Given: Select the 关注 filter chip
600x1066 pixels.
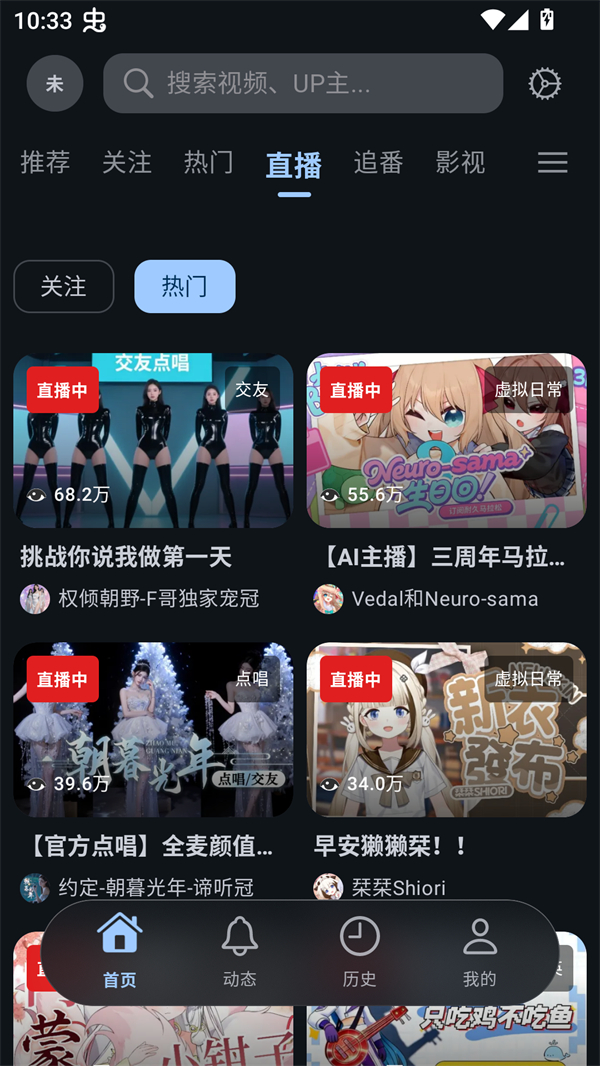Looking at the screenshot, I should (x=64, y=287).
